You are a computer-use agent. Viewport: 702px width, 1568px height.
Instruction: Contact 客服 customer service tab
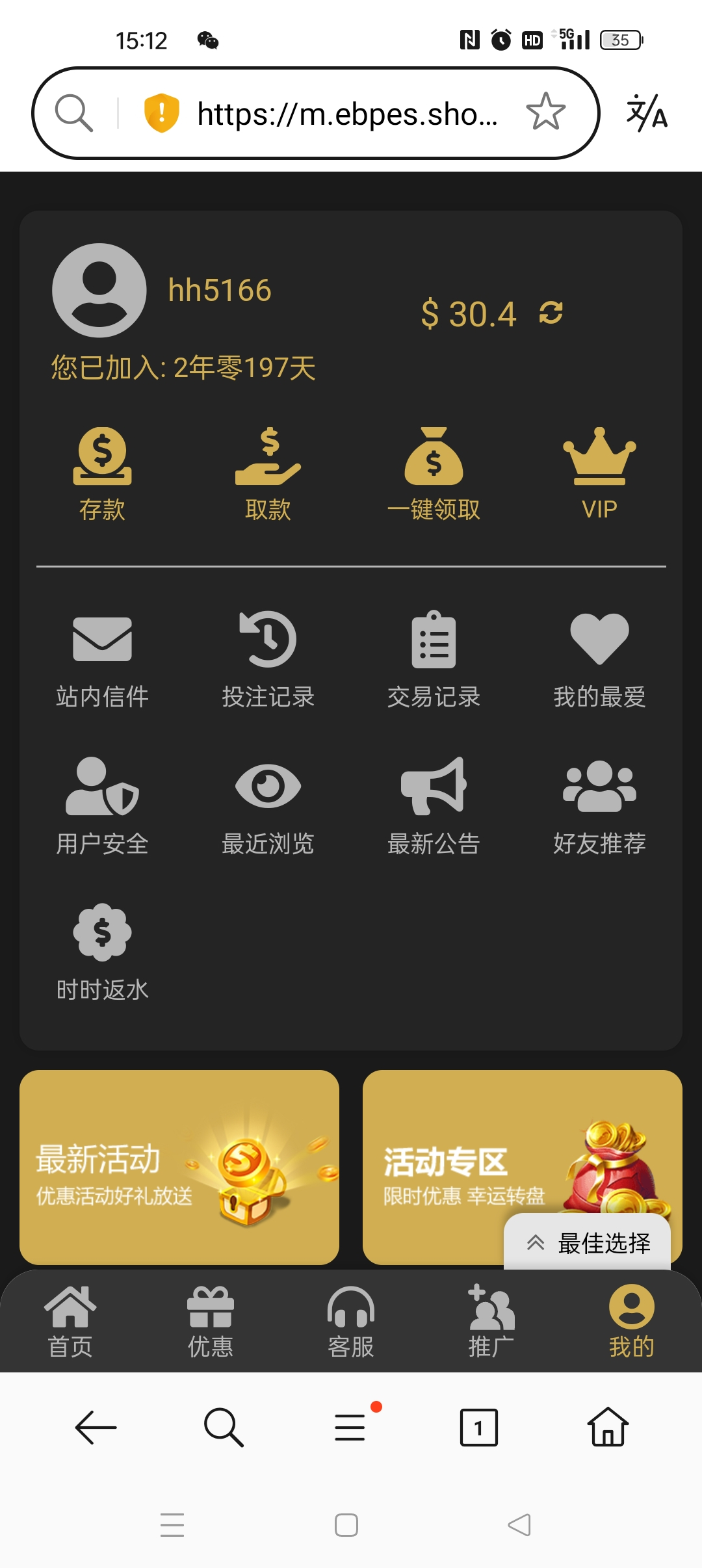click(351, 1322)
